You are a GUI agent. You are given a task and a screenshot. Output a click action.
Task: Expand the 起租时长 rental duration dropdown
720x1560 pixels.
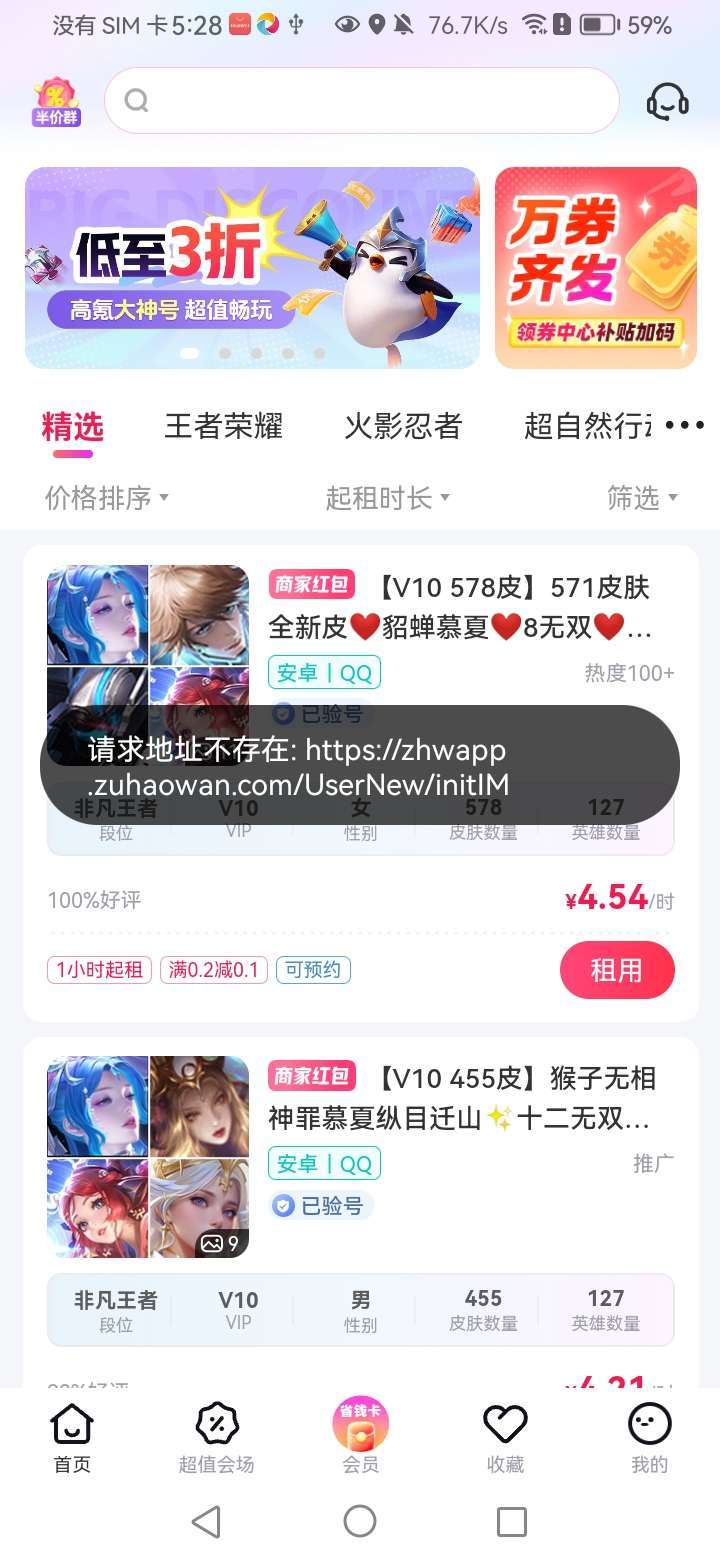tap(389, 498)
